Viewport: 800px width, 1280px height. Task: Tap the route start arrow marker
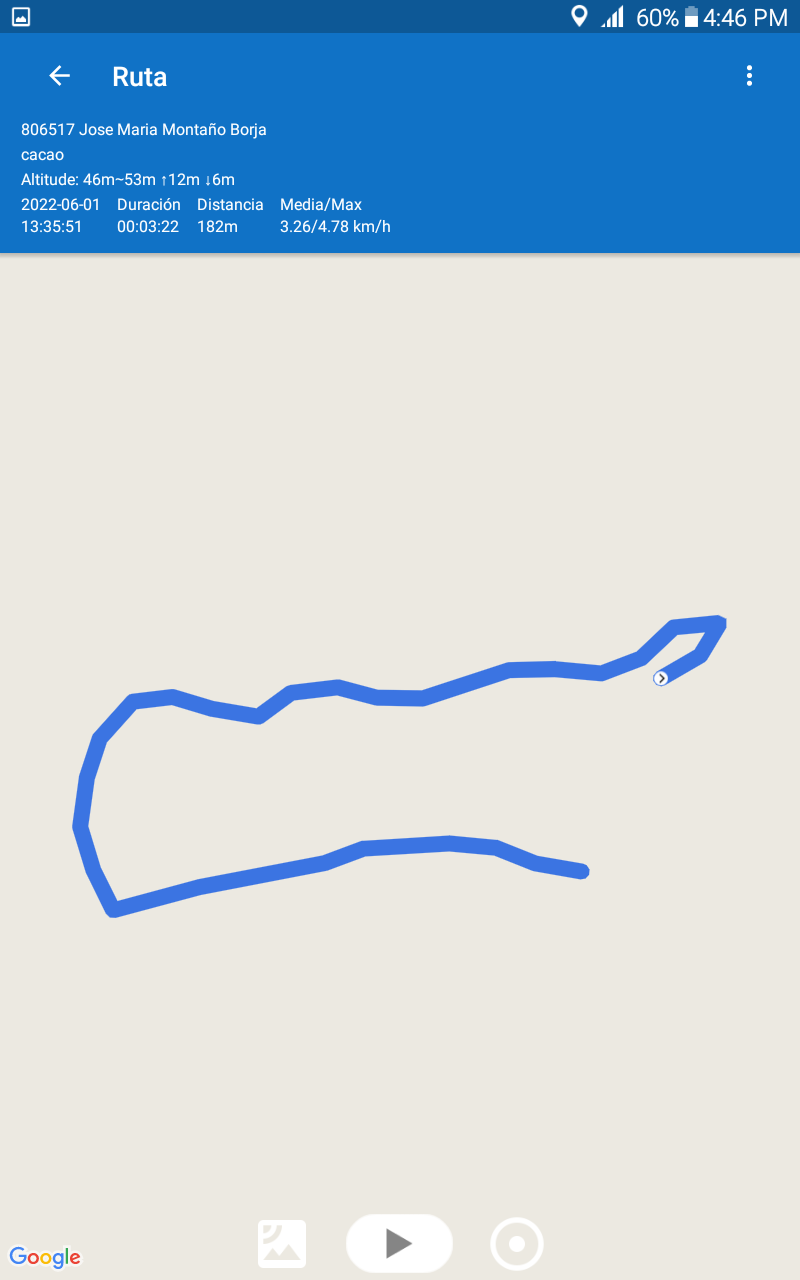pyautogui.click(x=661, y=678)
